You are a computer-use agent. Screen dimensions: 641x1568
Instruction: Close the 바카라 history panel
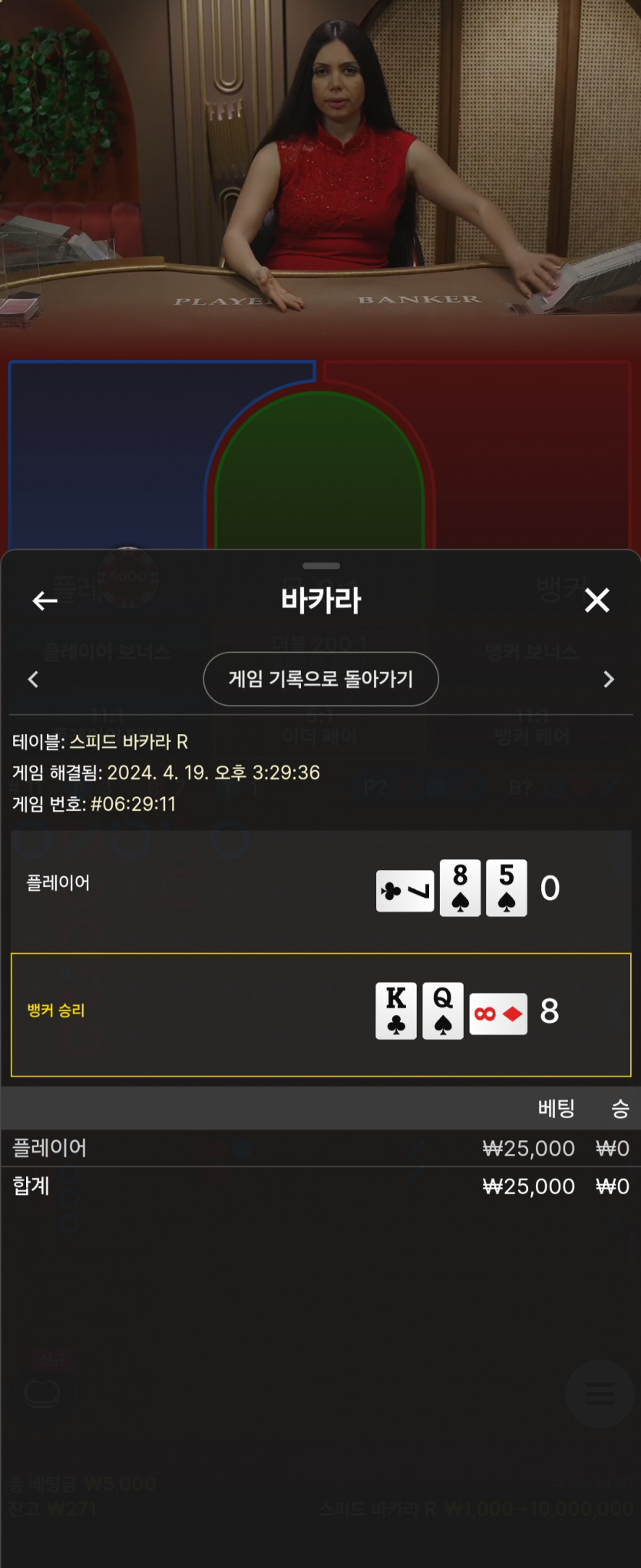tap(596, 600)
